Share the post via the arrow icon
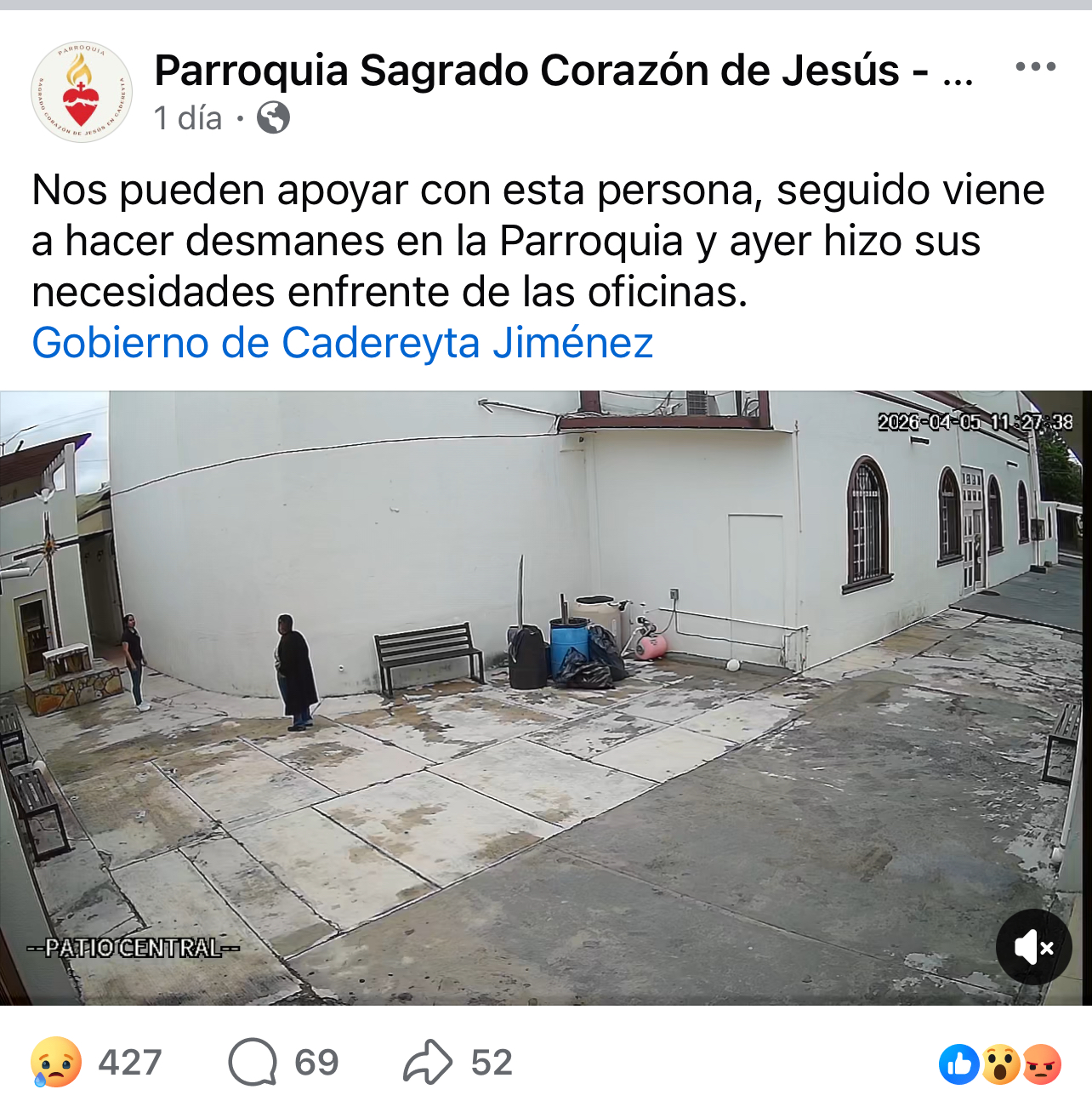Image resolution: width=1092 pixels, height=1118 pixels. pos(427,1063)
